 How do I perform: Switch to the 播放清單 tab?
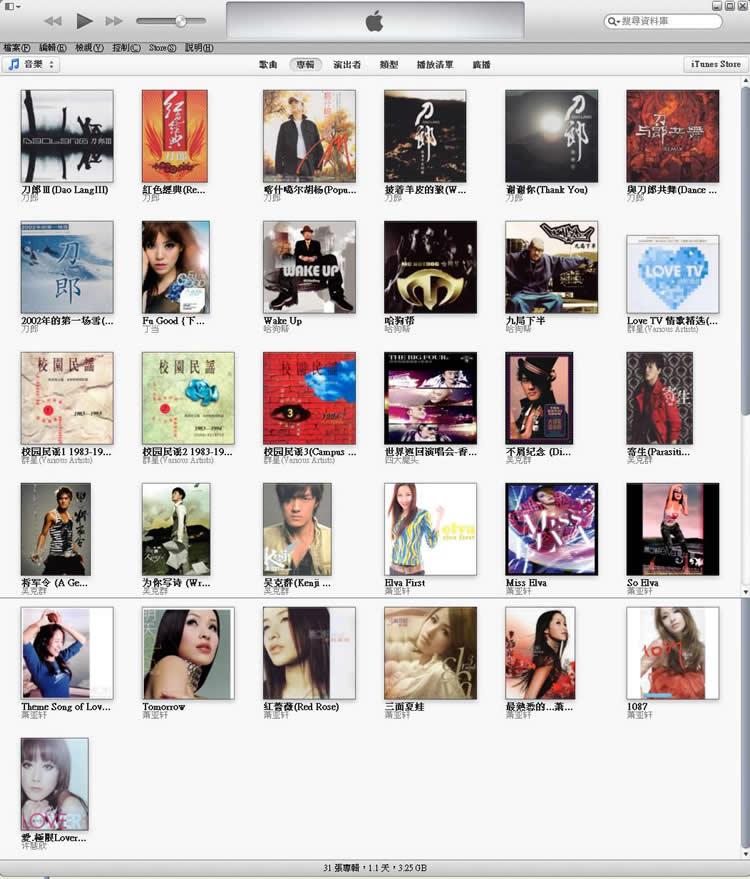[x=435, y=64]
